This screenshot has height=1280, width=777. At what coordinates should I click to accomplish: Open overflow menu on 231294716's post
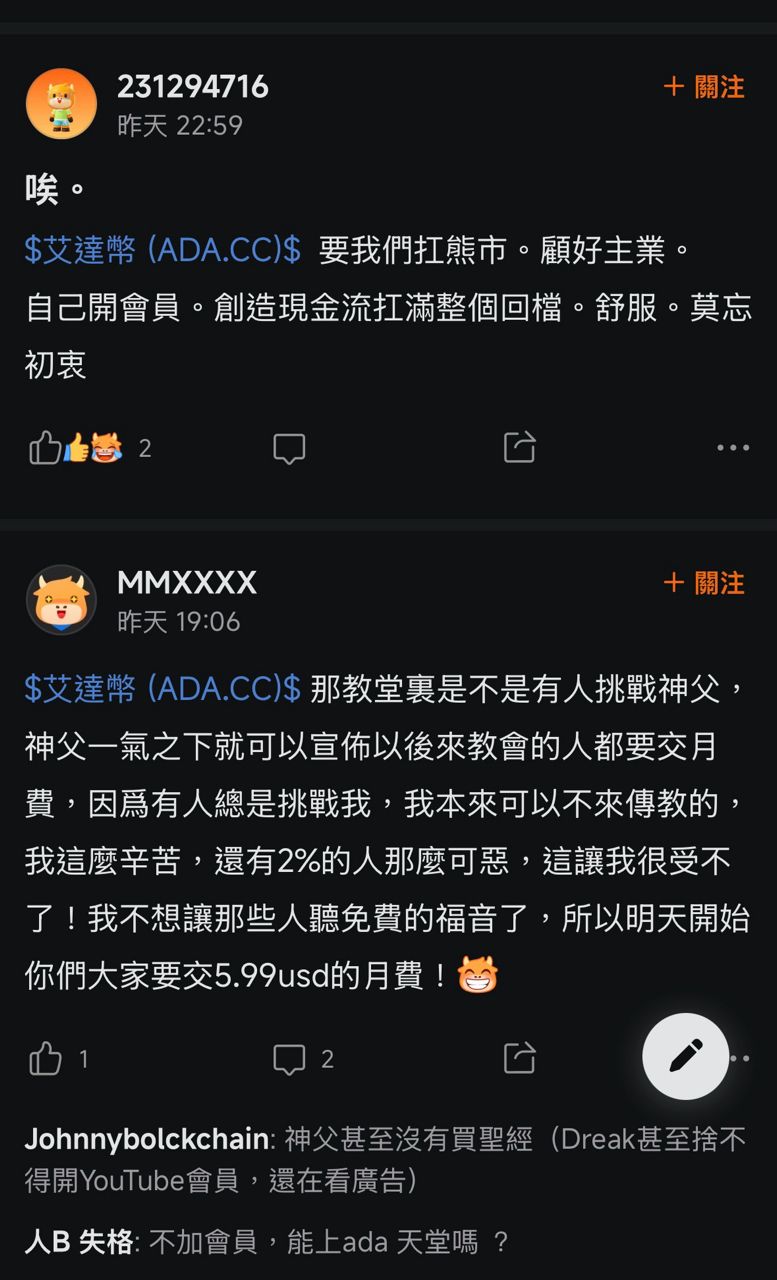733,448
